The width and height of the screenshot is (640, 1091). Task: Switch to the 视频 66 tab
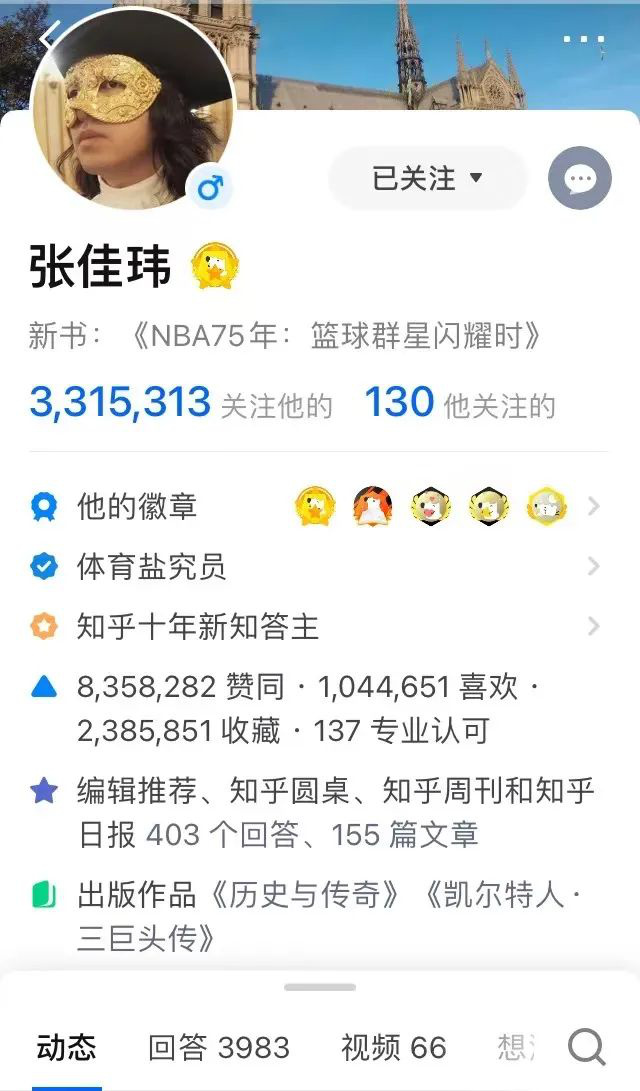(x=393, y=1047)
